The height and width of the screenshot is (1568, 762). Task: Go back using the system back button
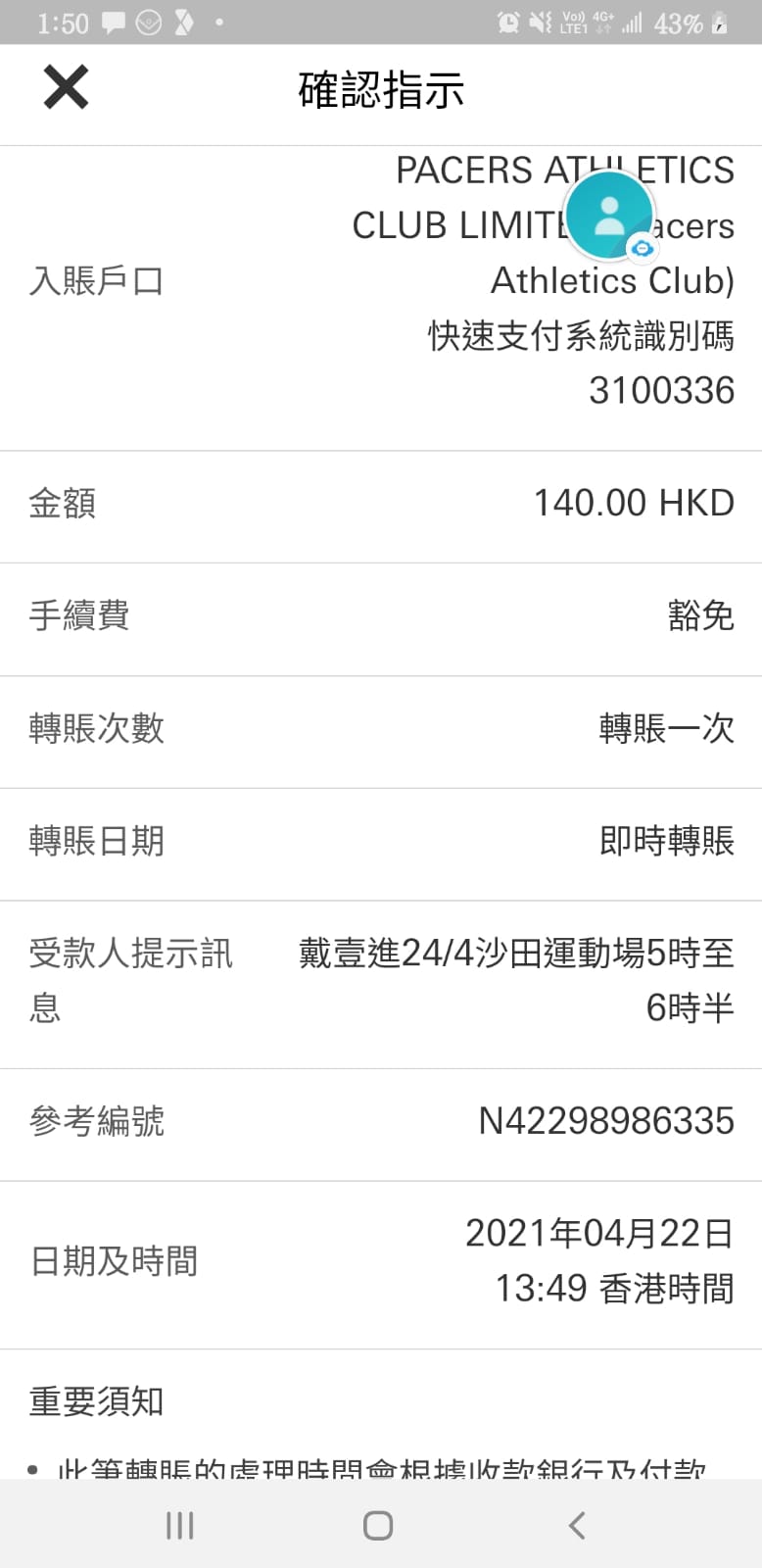pyautogui.click(x=577, y=1525)
